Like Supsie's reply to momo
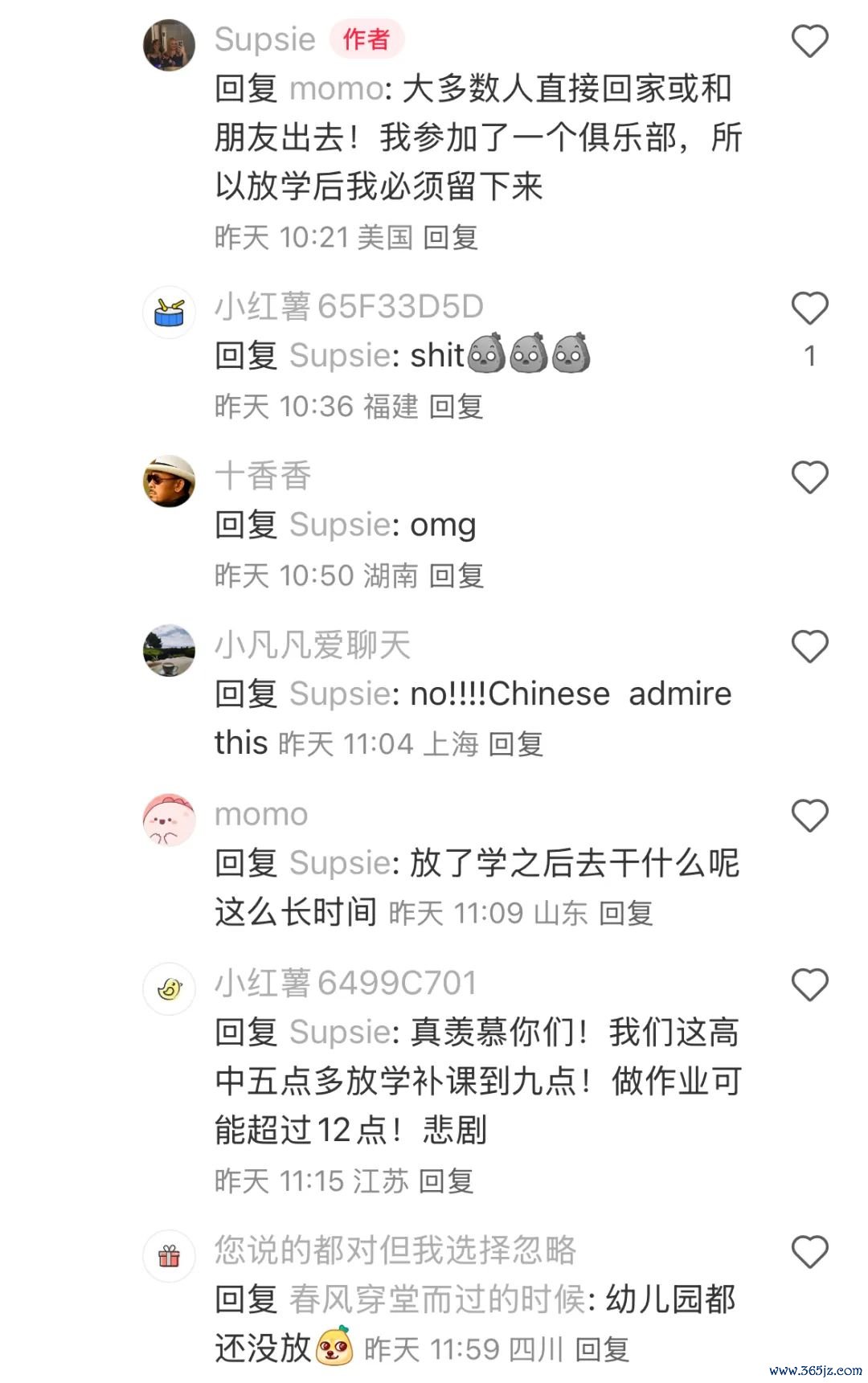 809,41
